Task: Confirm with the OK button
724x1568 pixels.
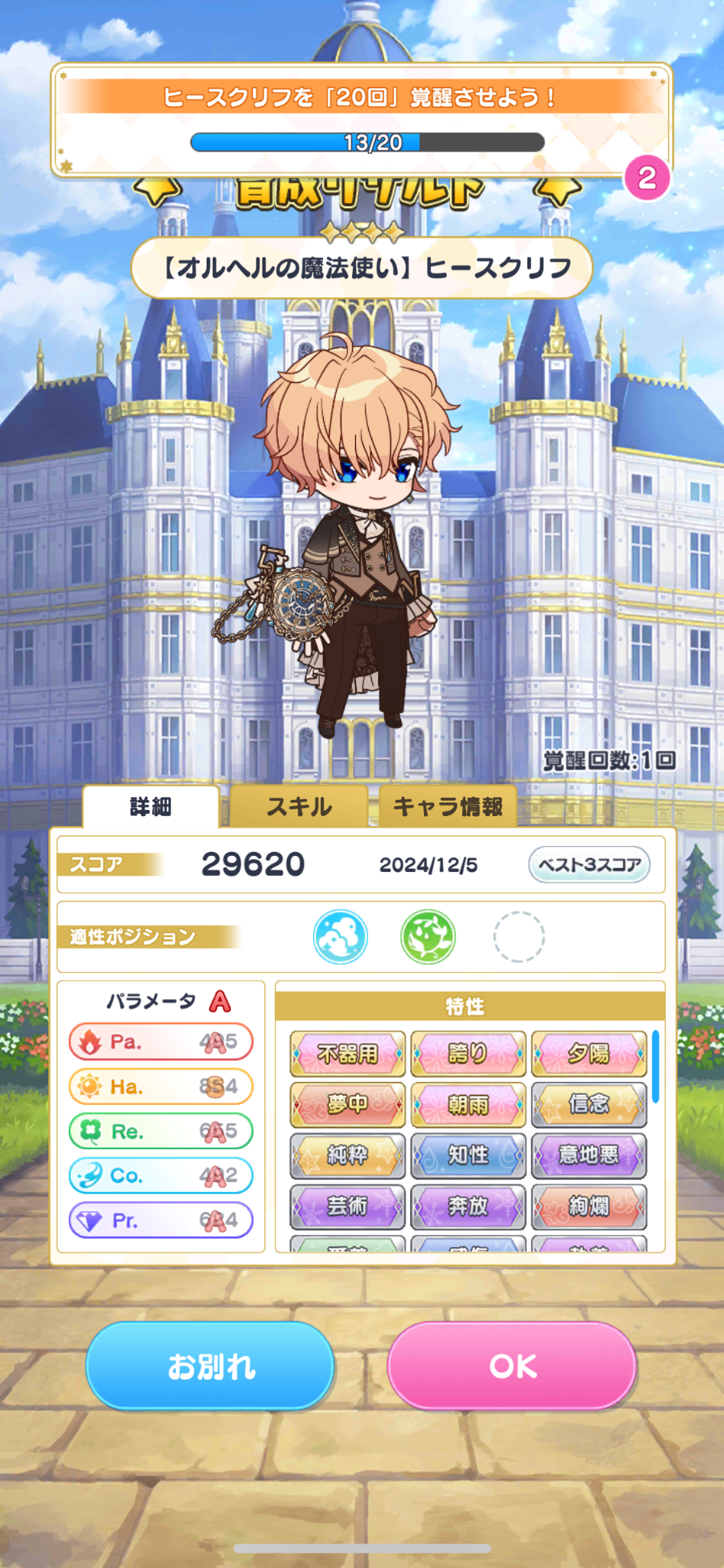Action: pyautogui.click(x=512, y=1365)
